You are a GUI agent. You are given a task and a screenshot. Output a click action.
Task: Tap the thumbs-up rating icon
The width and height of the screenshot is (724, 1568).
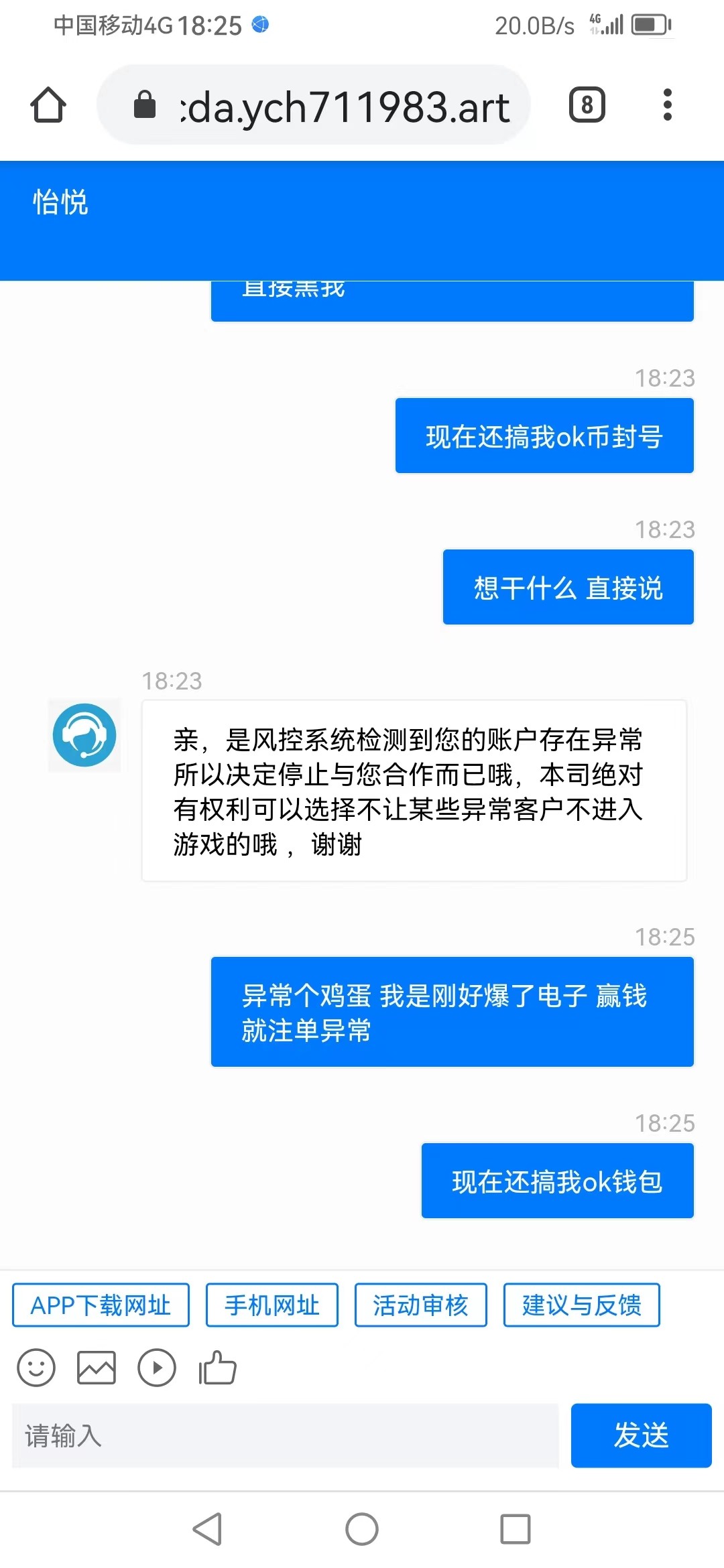[x=217, y=1367]
